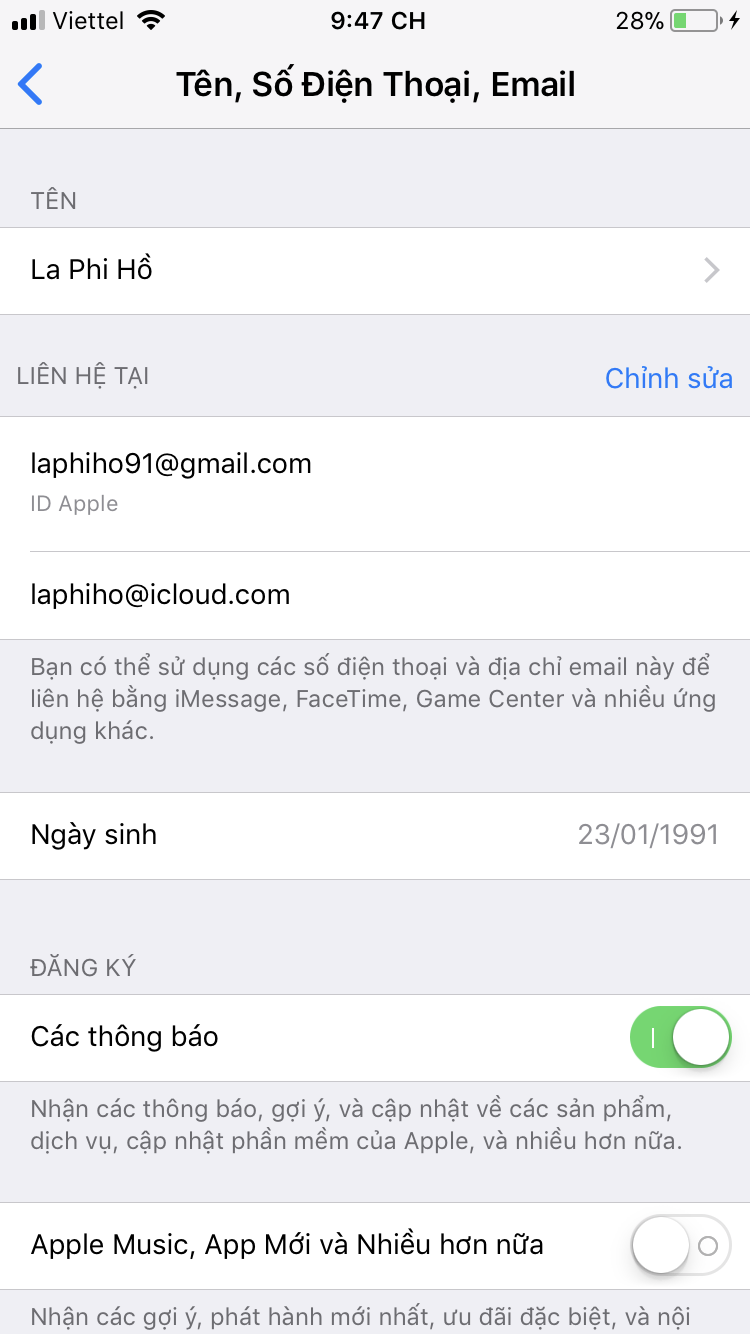This screenshot has width=750, height=1334.
Task: Turn off the Các thông báo switch
Action: click(x=680, y=1037)
